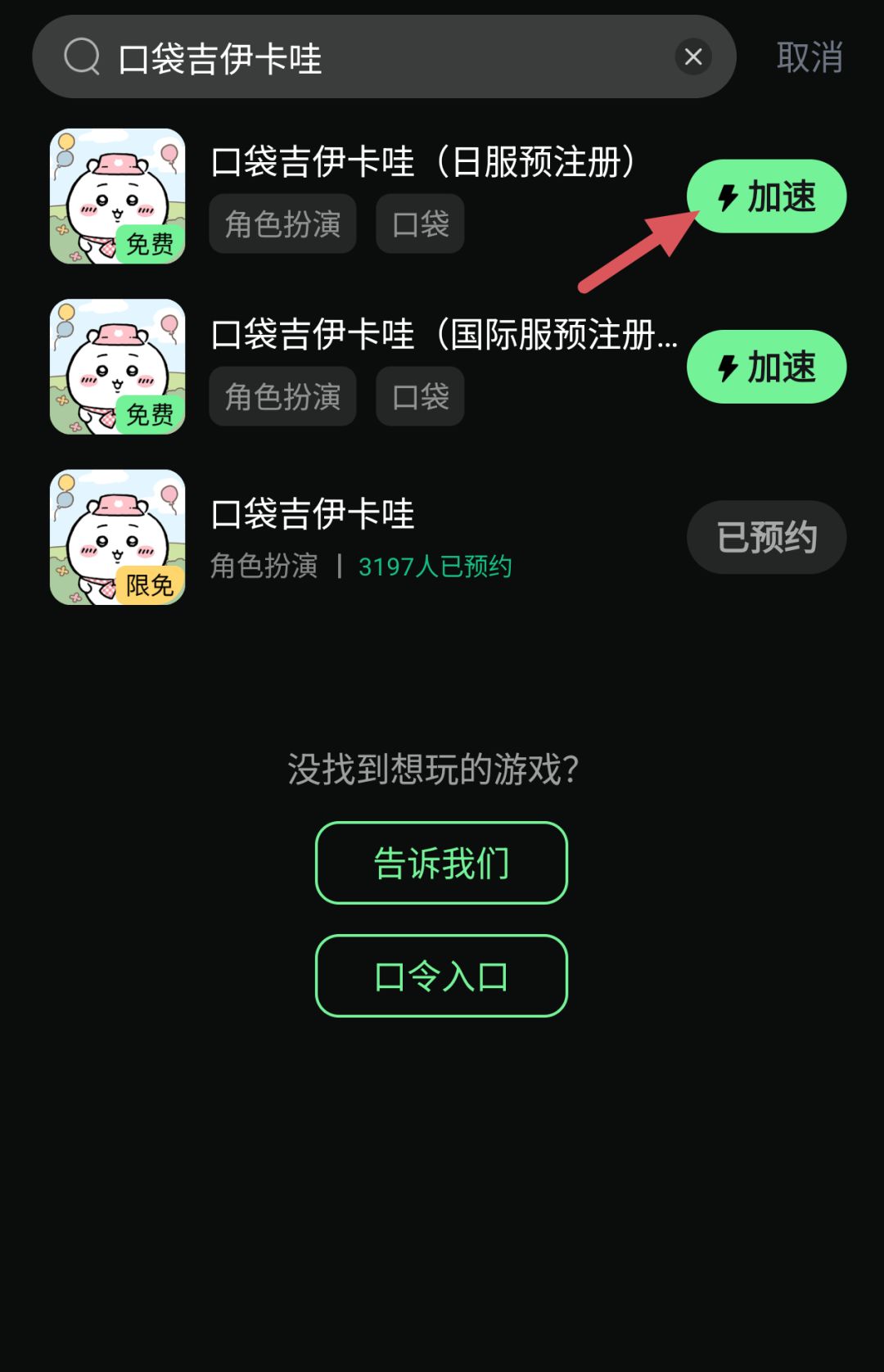Image resolution: width=884 pixels, height=1372 pixels.
Task: Open 口袋吉伊卡哇（日服预注册）game icon
Action: click(x=117, y=195)
